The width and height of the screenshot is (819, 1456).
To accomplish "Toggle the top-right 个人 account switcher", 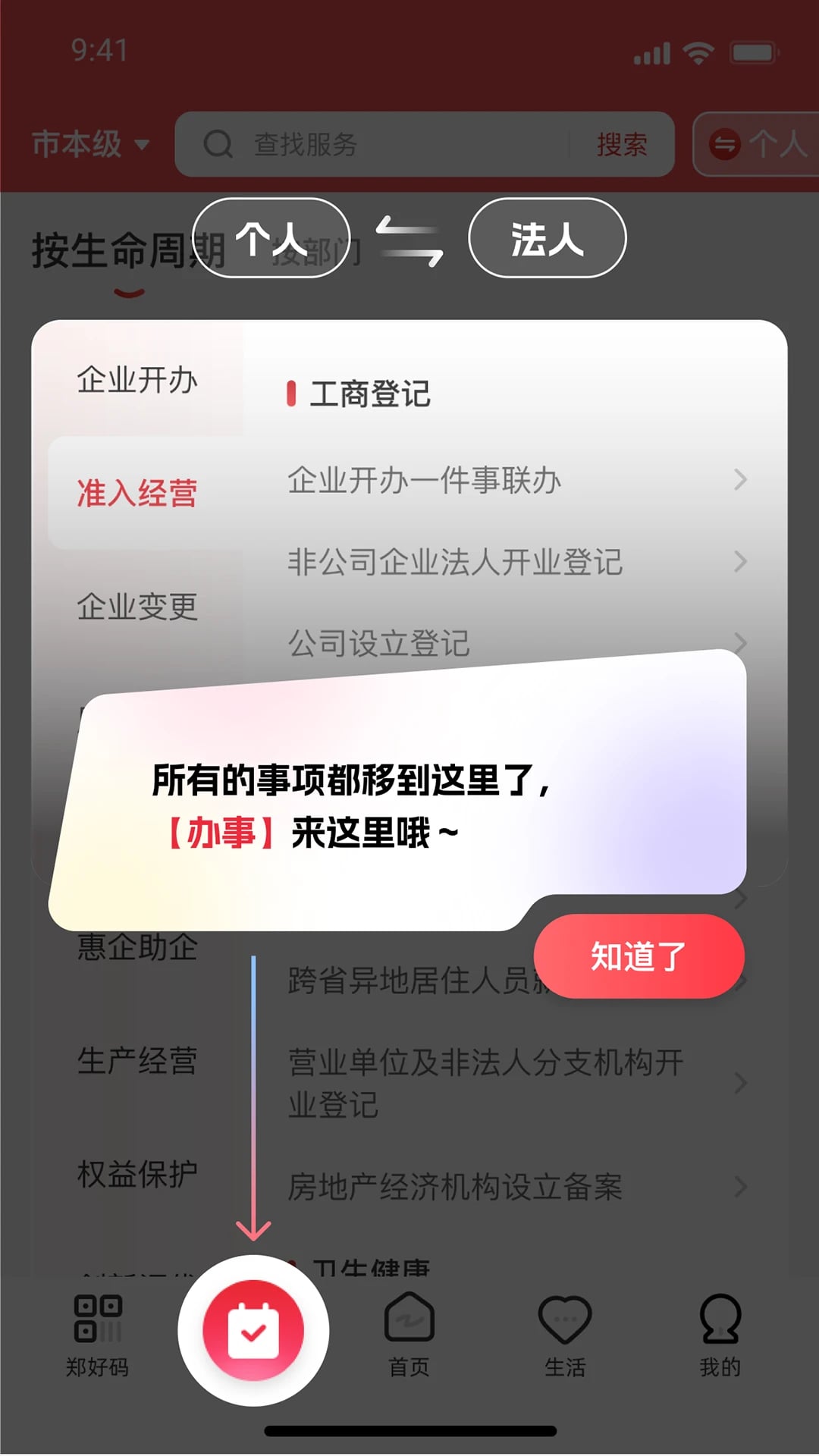I will (x=766, y=145).
